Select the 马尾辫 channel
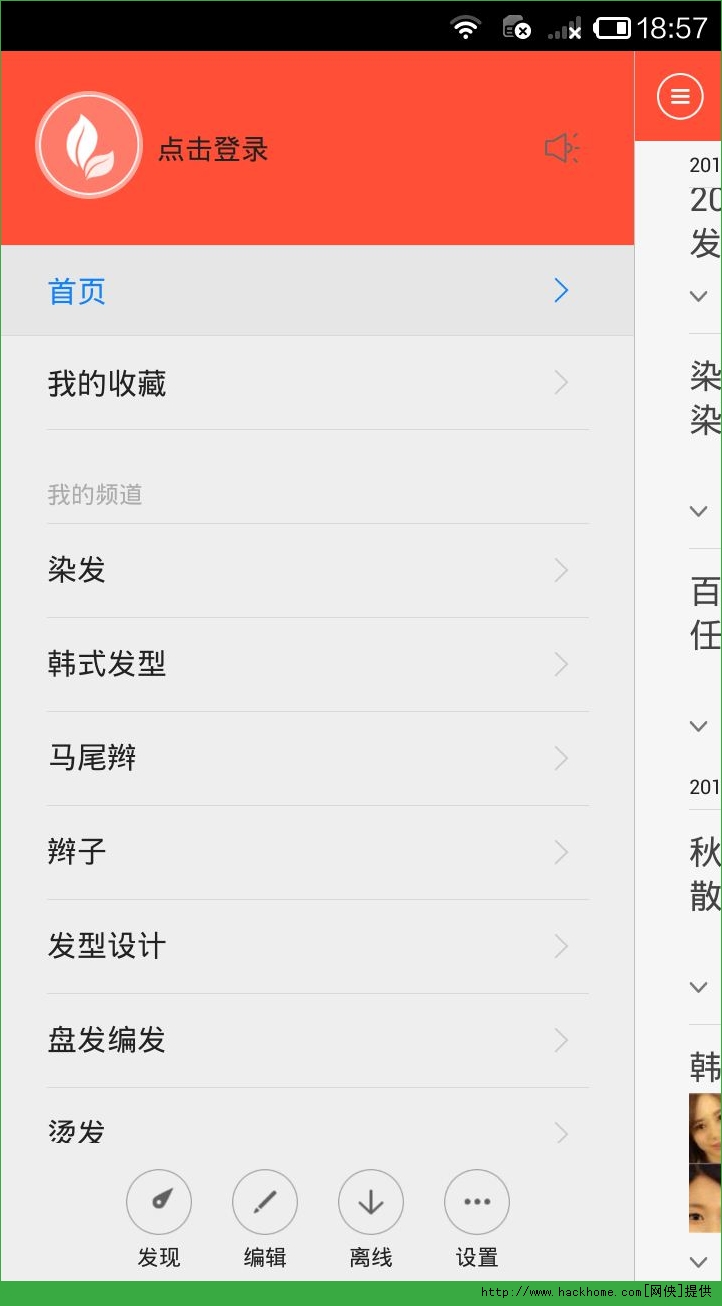The image size is (722, 1306). [x=317, y=758]
